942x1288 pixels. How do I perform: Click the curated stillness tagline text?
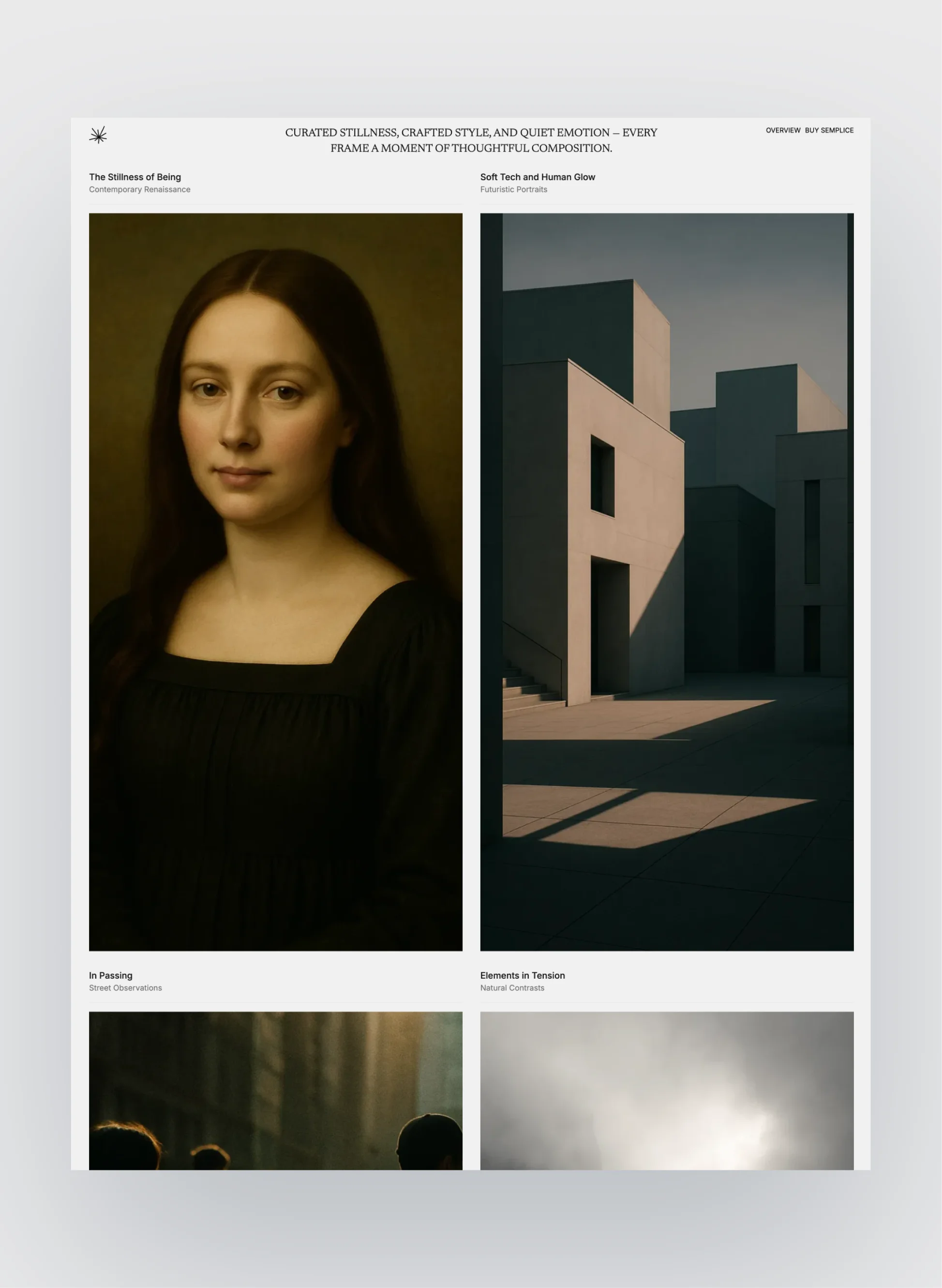click(471, 140)
